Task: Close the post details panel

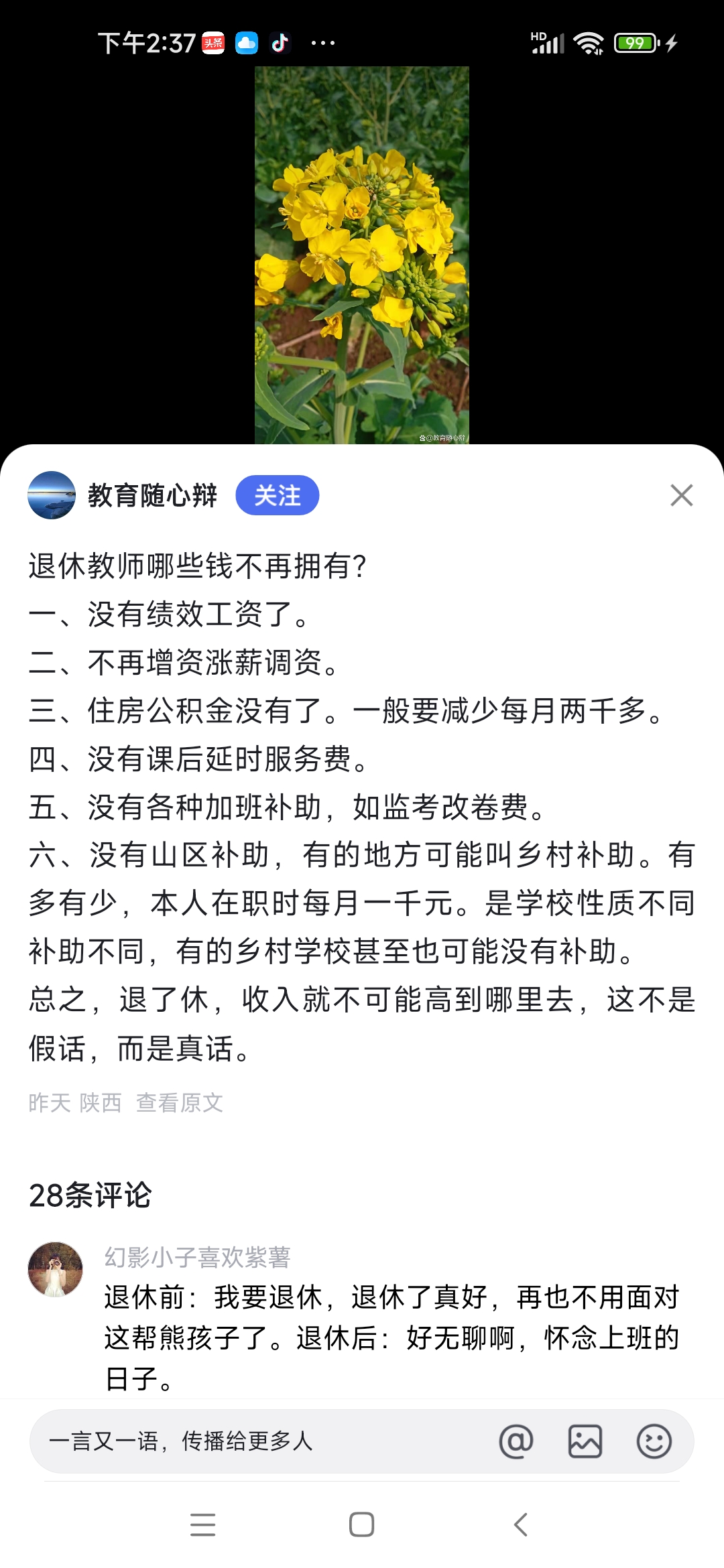Action: 681,495
